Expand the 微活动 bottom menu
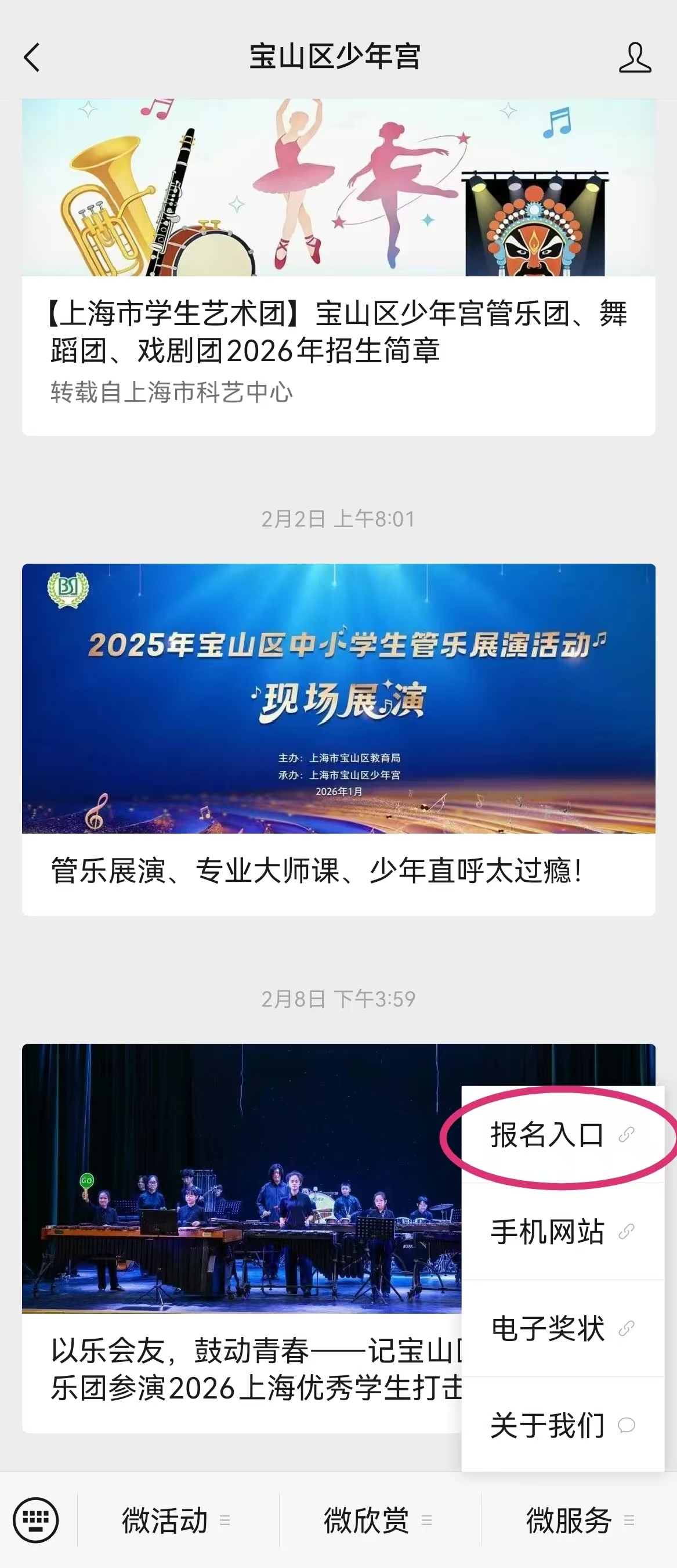The width and height of the screenshot is (677, 1568). pos(178,1520)
